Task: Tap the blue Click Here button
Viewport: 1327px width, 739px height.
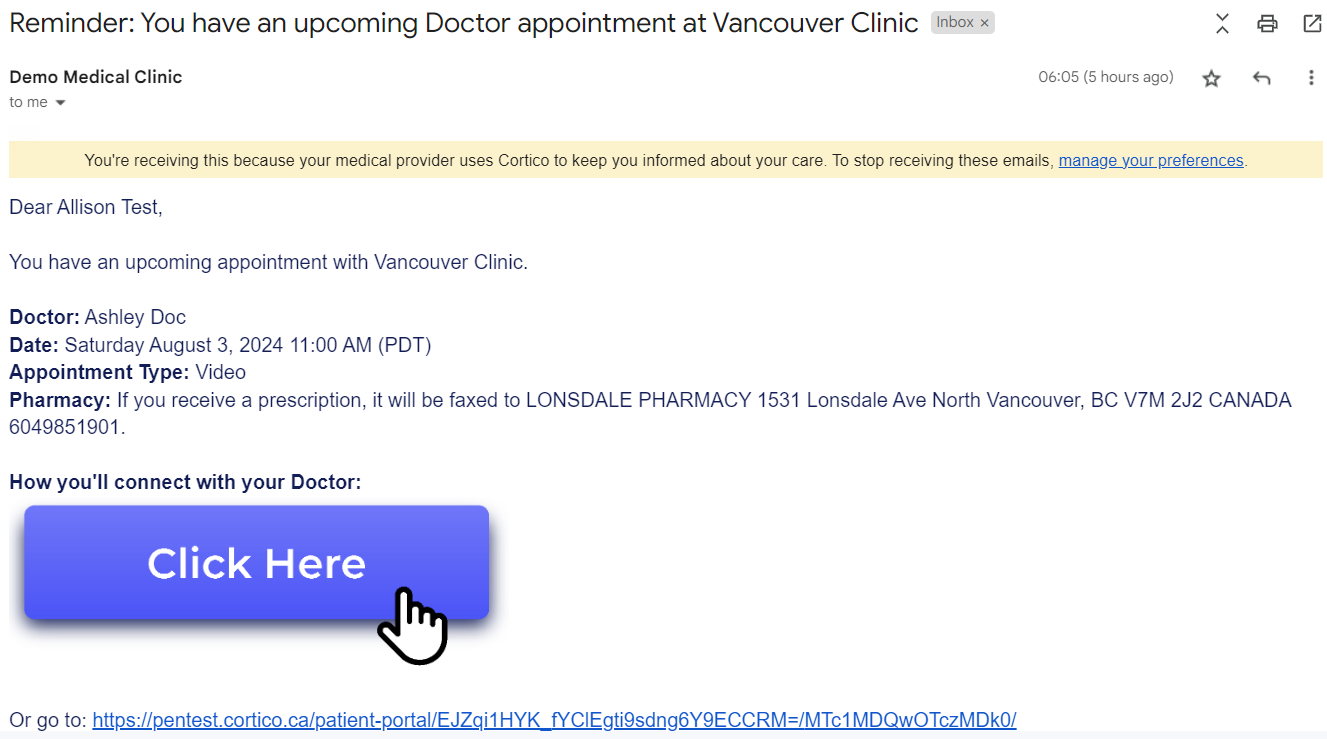Action: coord(256,562)
